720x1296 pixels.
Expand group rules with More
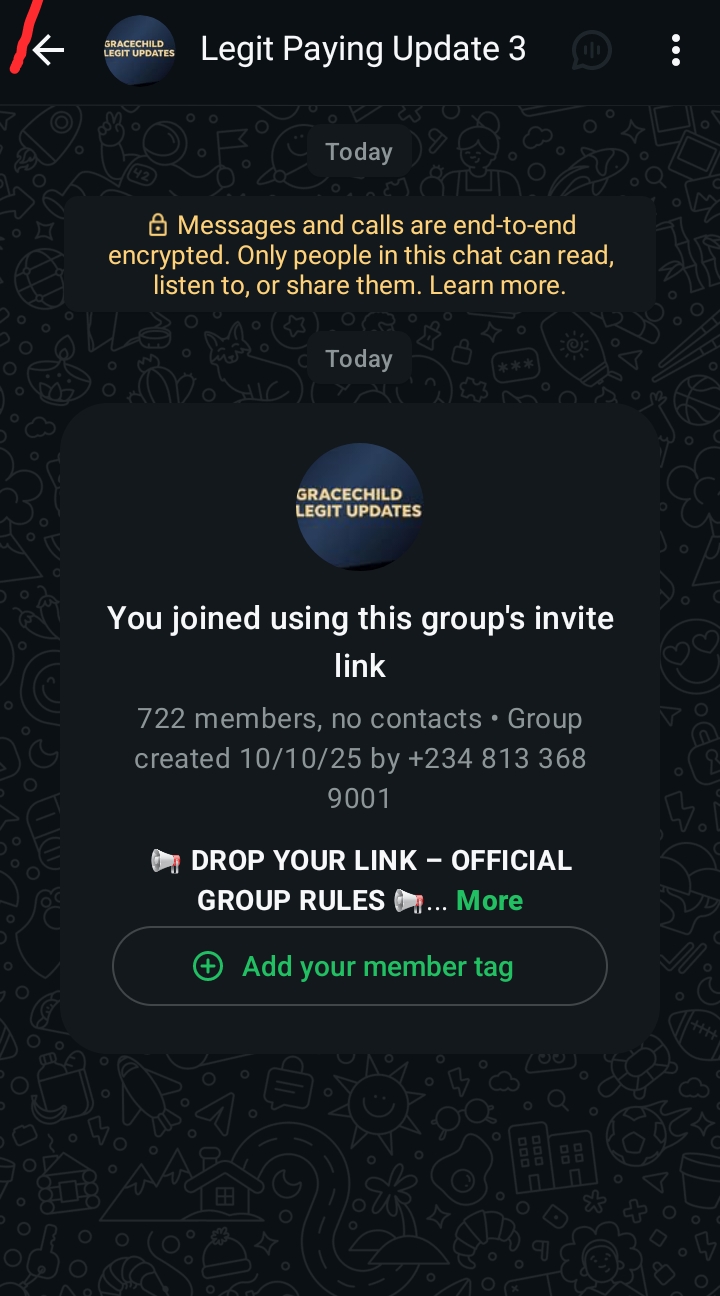click(489, 901)
